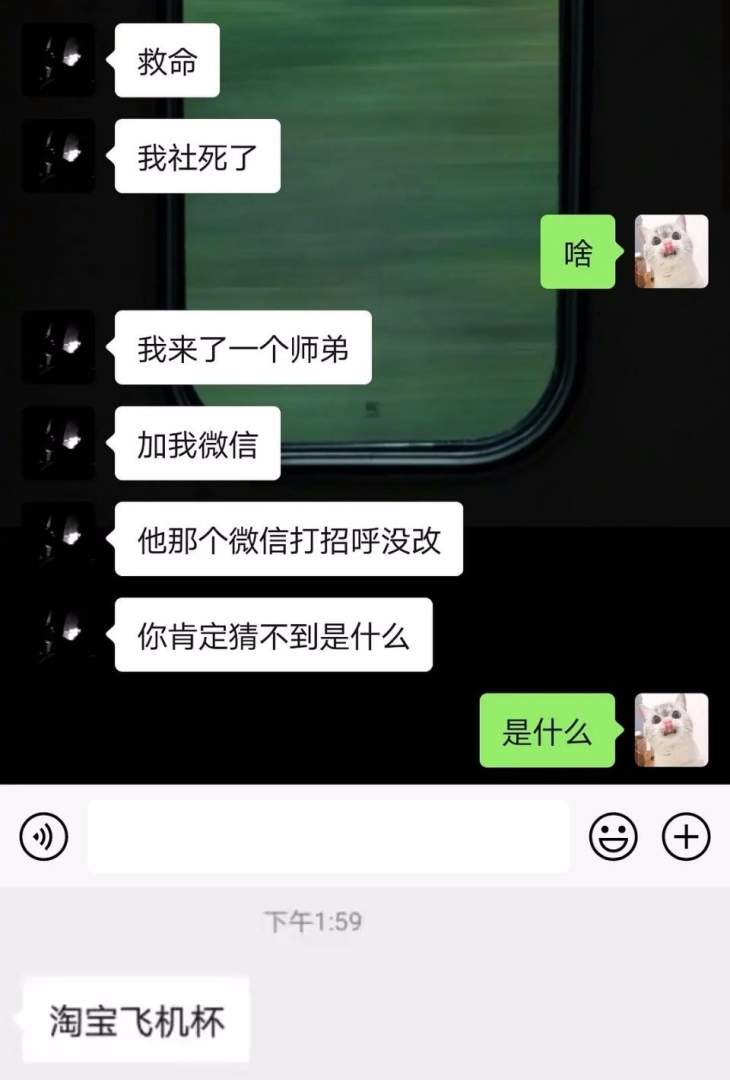
Task: Open cat avatar profile beside 是什么
Action: tap(671, 730)
